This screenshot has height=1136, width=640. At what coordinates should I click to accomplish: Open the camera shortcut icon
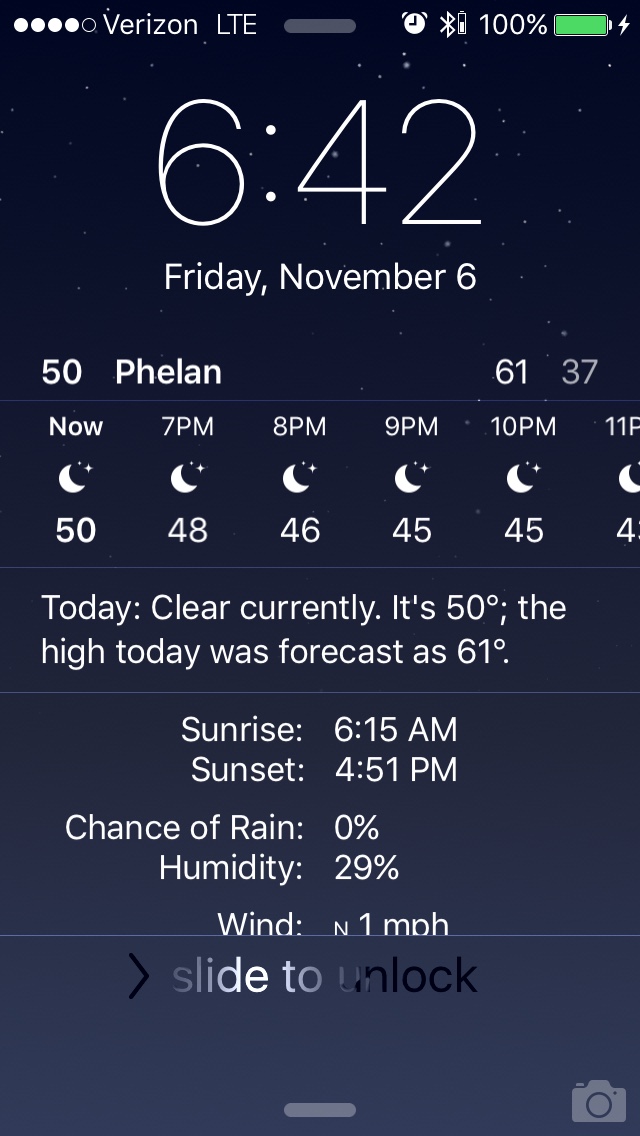click(x=598, y=1101)
